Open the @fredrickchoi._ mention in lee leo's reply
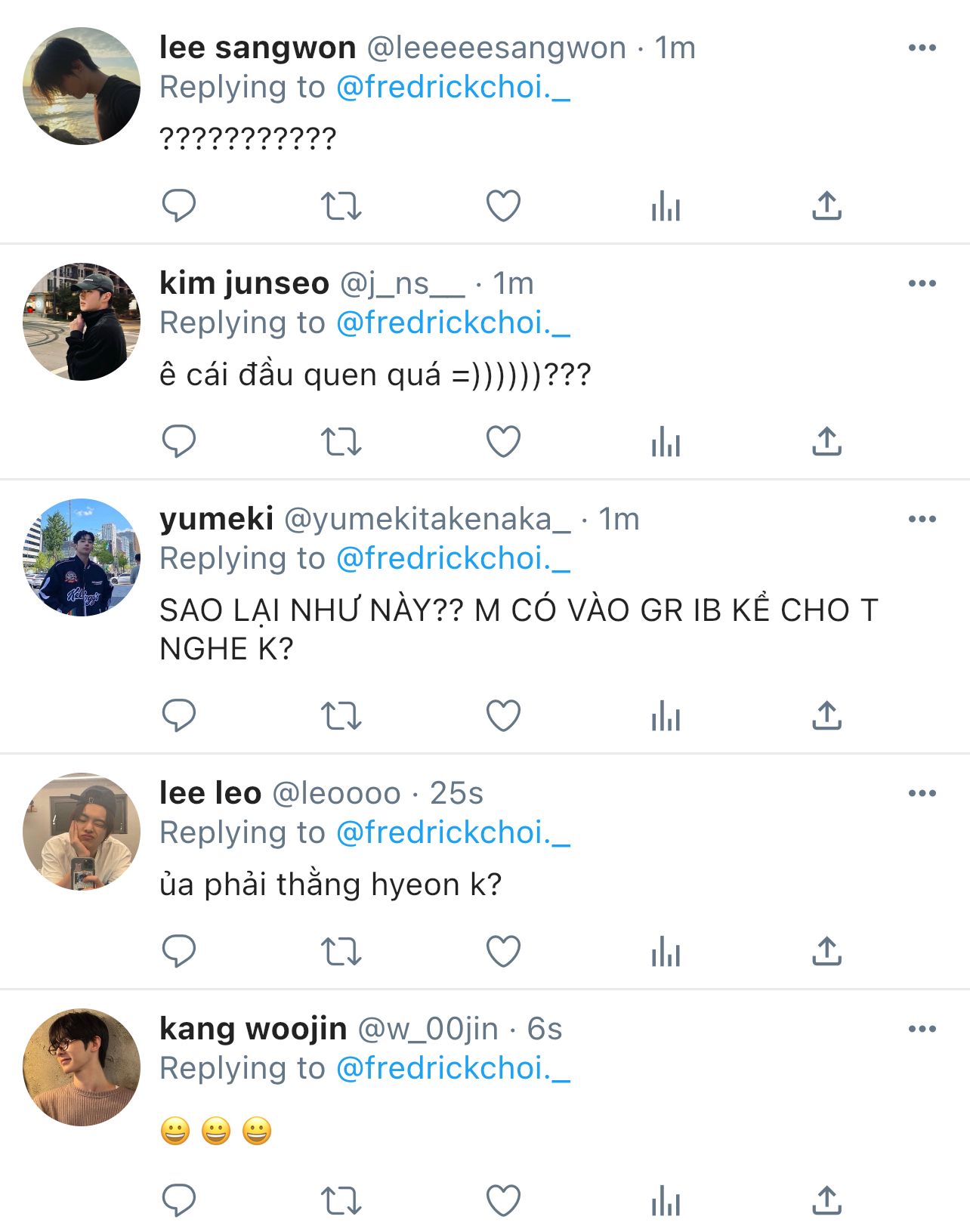Viewport: 970px width, 1232px height. (x=453, y=833)
